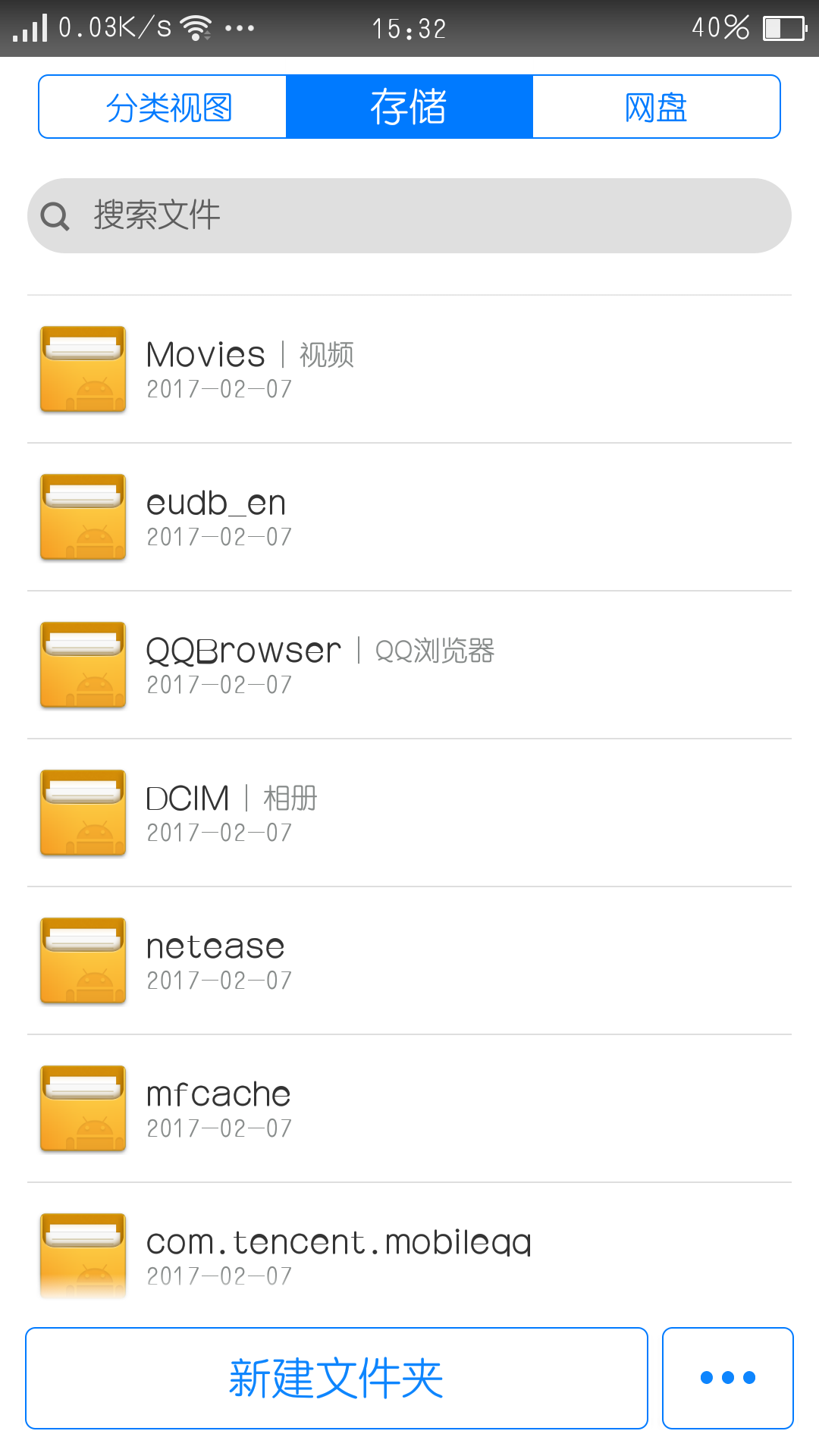Open the Movies folder
819x1456 pixels.
click(x=409, y=369)
